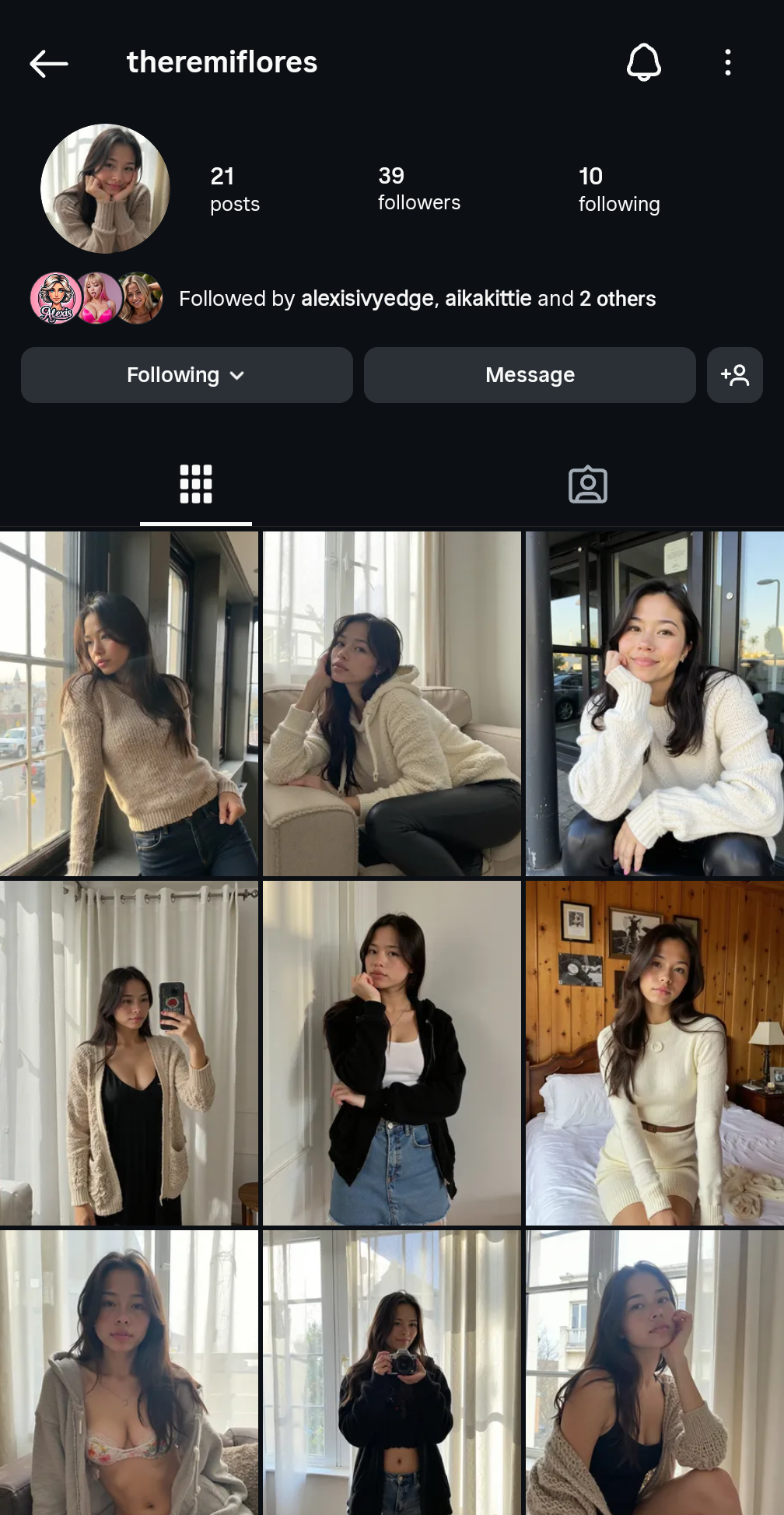This screenshot has width=784, height=1515.
Task: Open the post on armchair in cream hoodie
Action: pyautogui.click(x=392, y=703)
